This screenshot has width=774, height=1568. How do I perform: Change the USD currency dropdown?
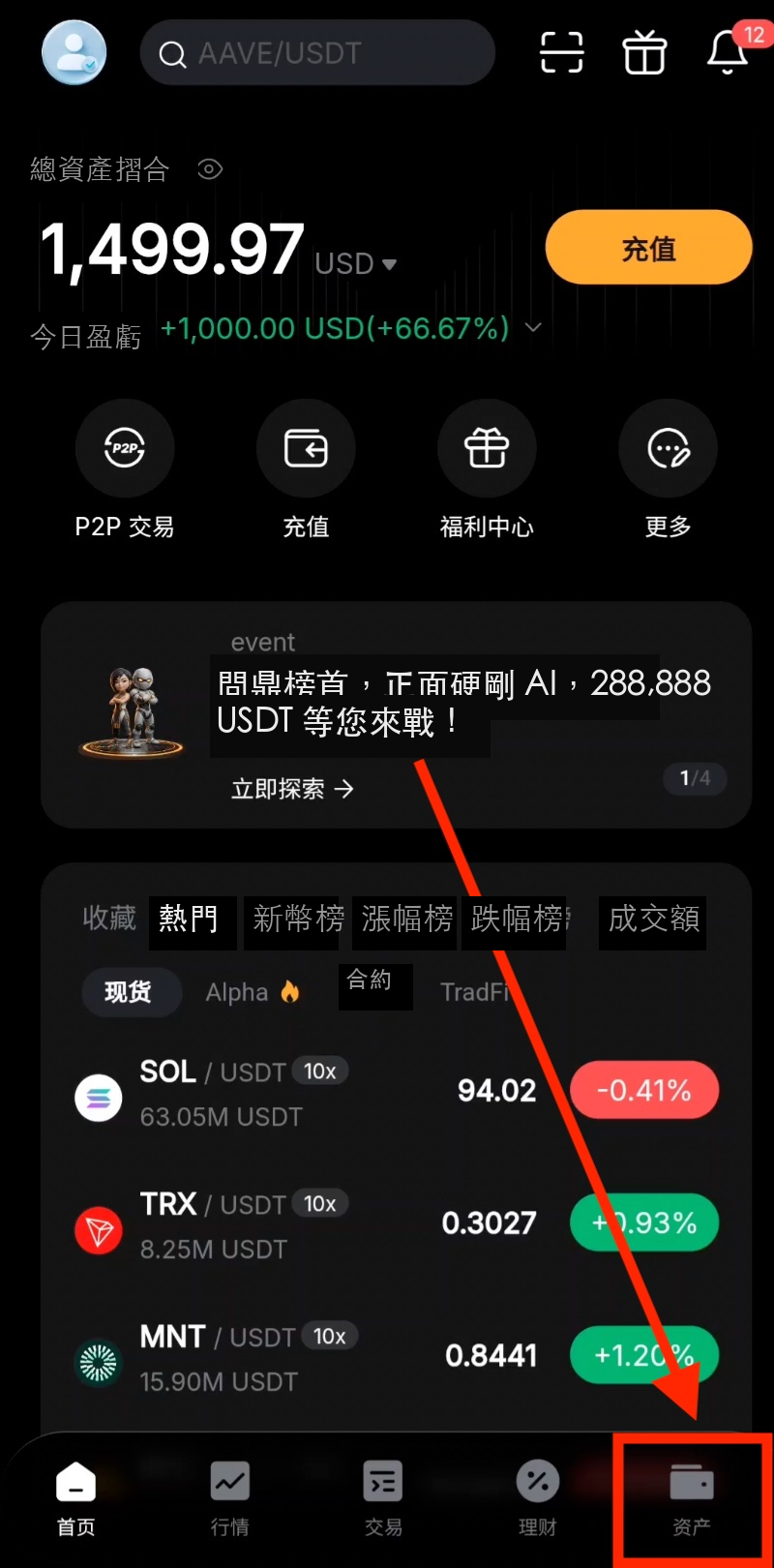(356, 263)
